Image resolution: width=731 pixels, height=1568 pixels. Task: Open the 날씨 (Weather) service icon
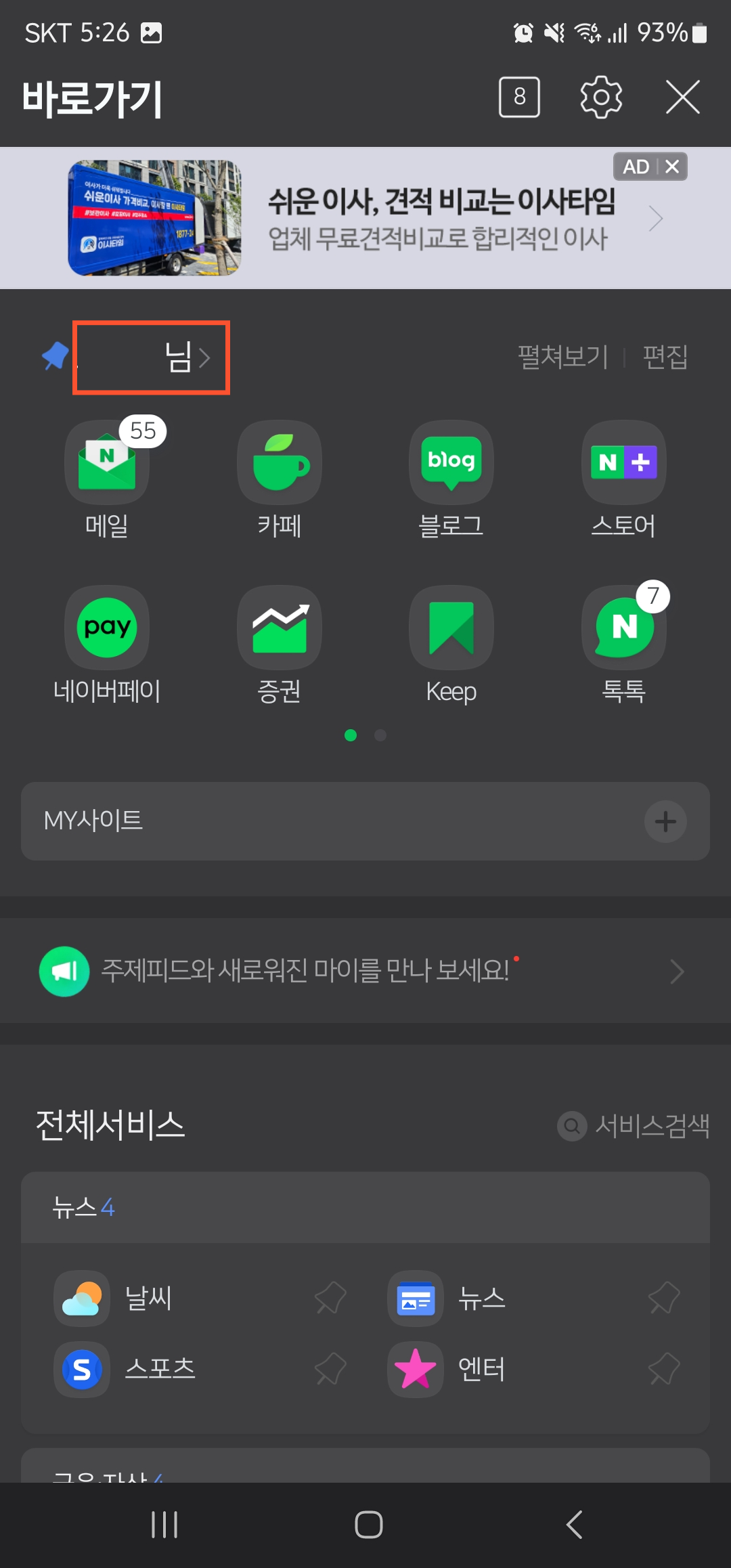tap(81, 1299)
